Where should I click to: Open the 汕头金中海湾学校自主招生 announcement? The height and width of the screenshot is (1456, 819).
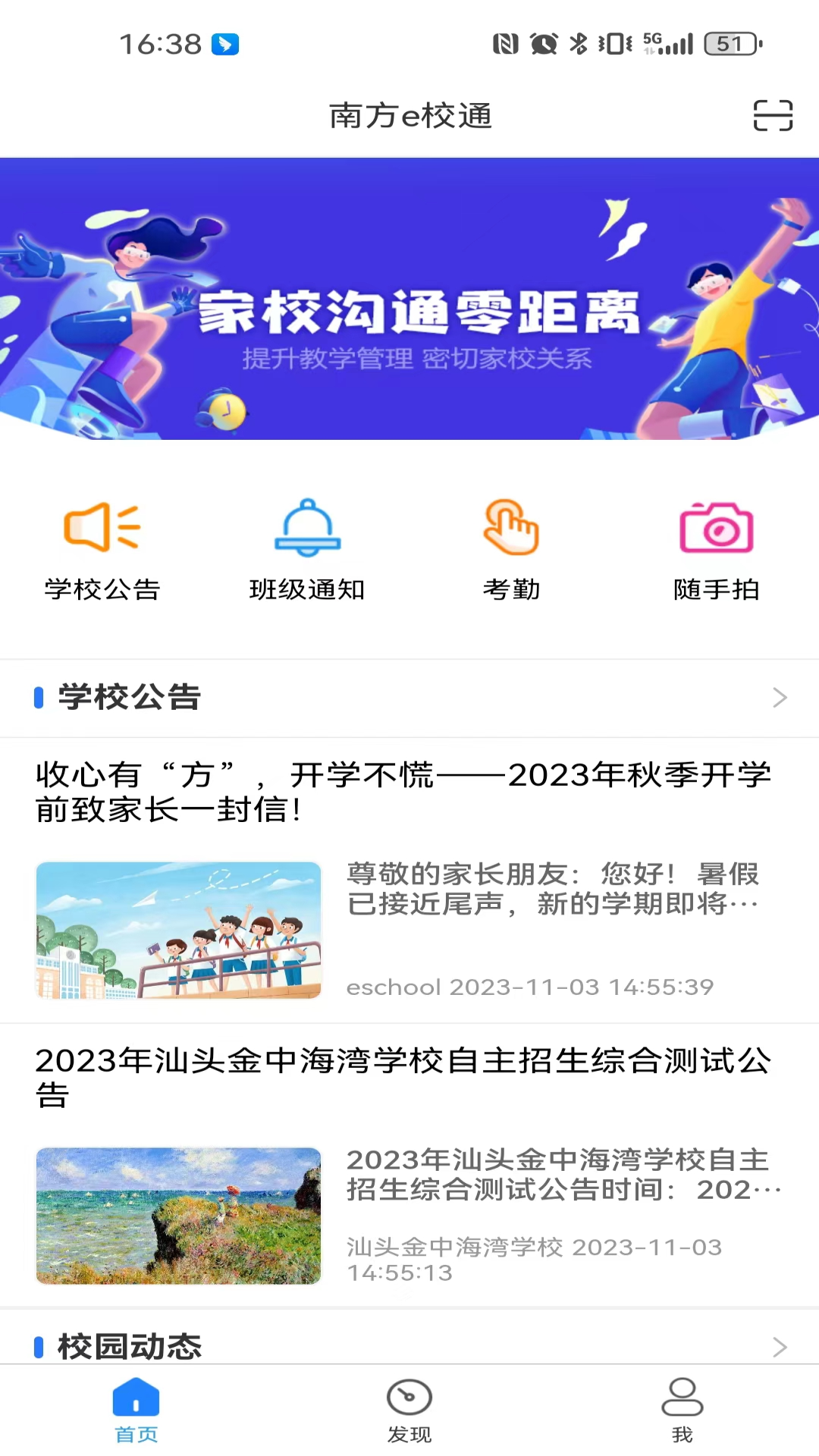point(403,1077)
